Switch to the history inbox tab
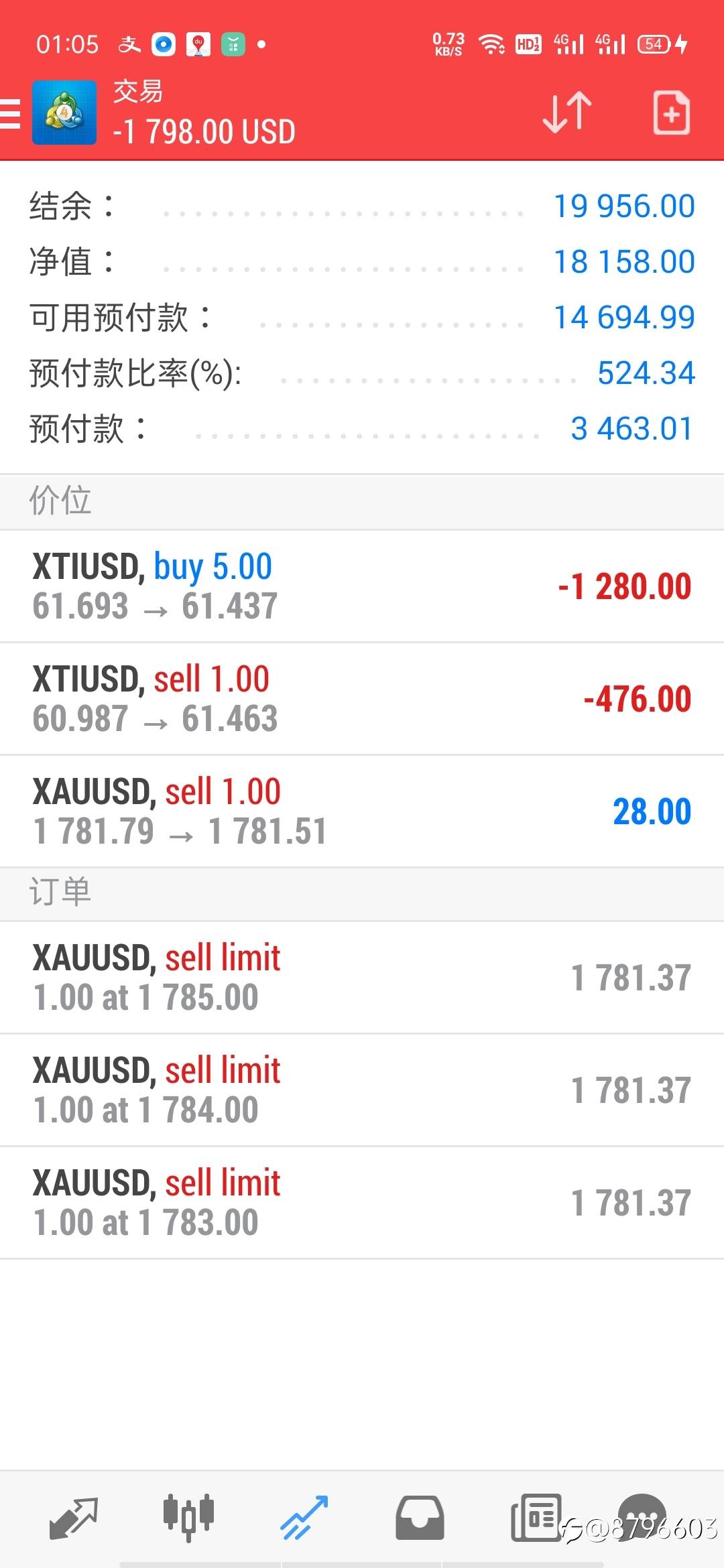724x1568 pixels. [420, 1518]
